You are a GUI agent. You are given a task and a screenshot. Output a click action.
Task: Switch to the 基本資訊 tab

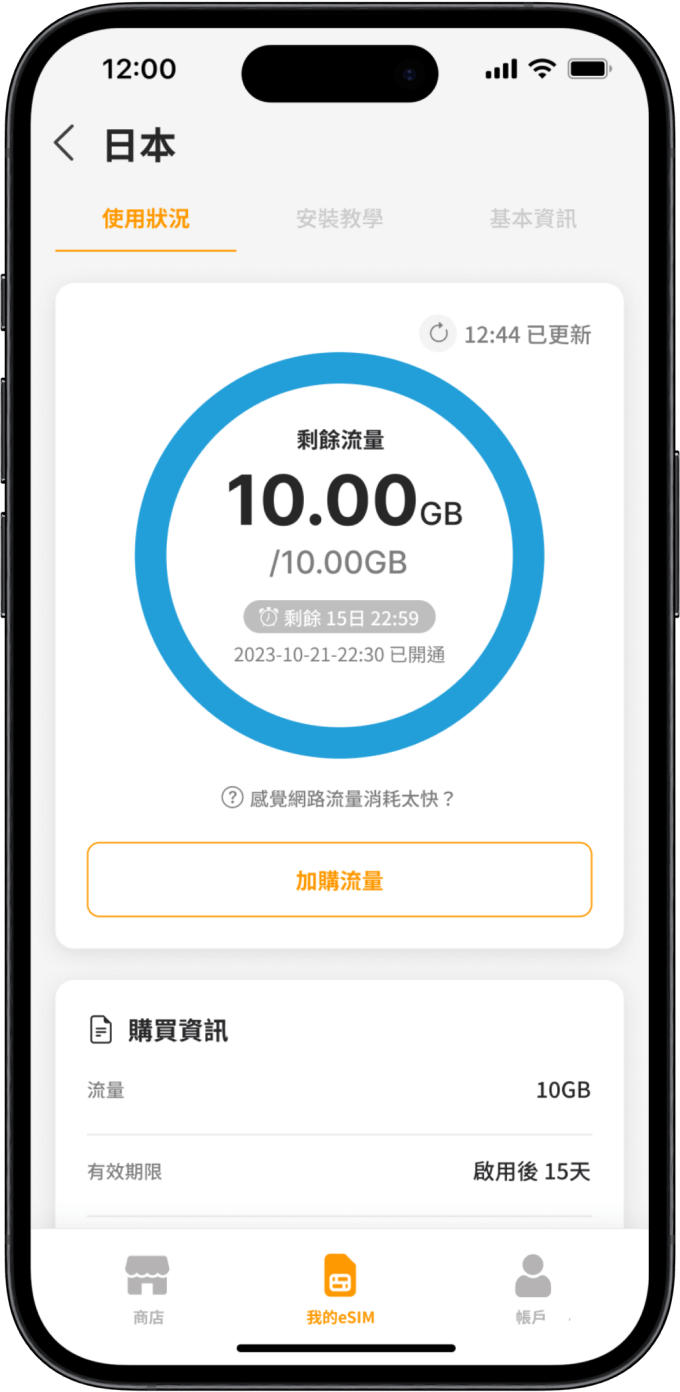532,219
